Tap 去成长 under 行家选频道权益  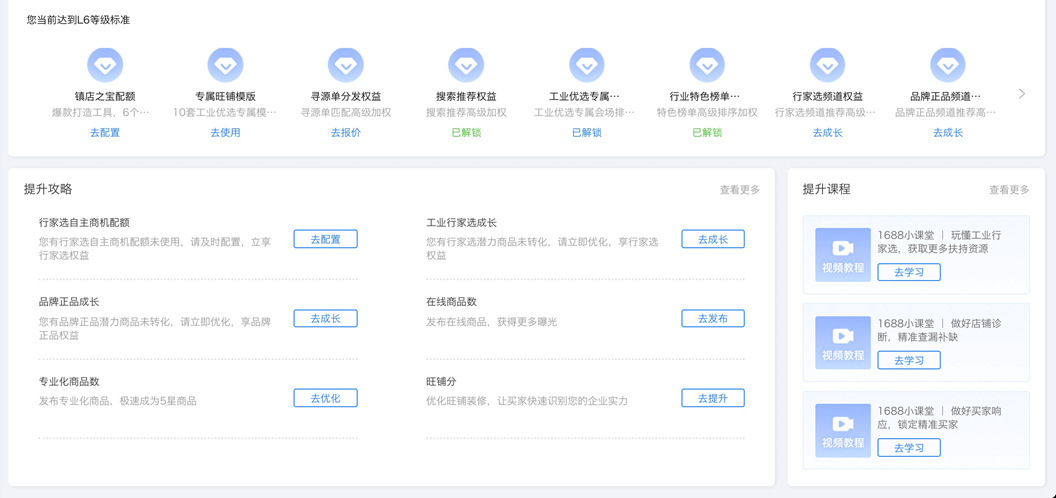coord(827,132)
